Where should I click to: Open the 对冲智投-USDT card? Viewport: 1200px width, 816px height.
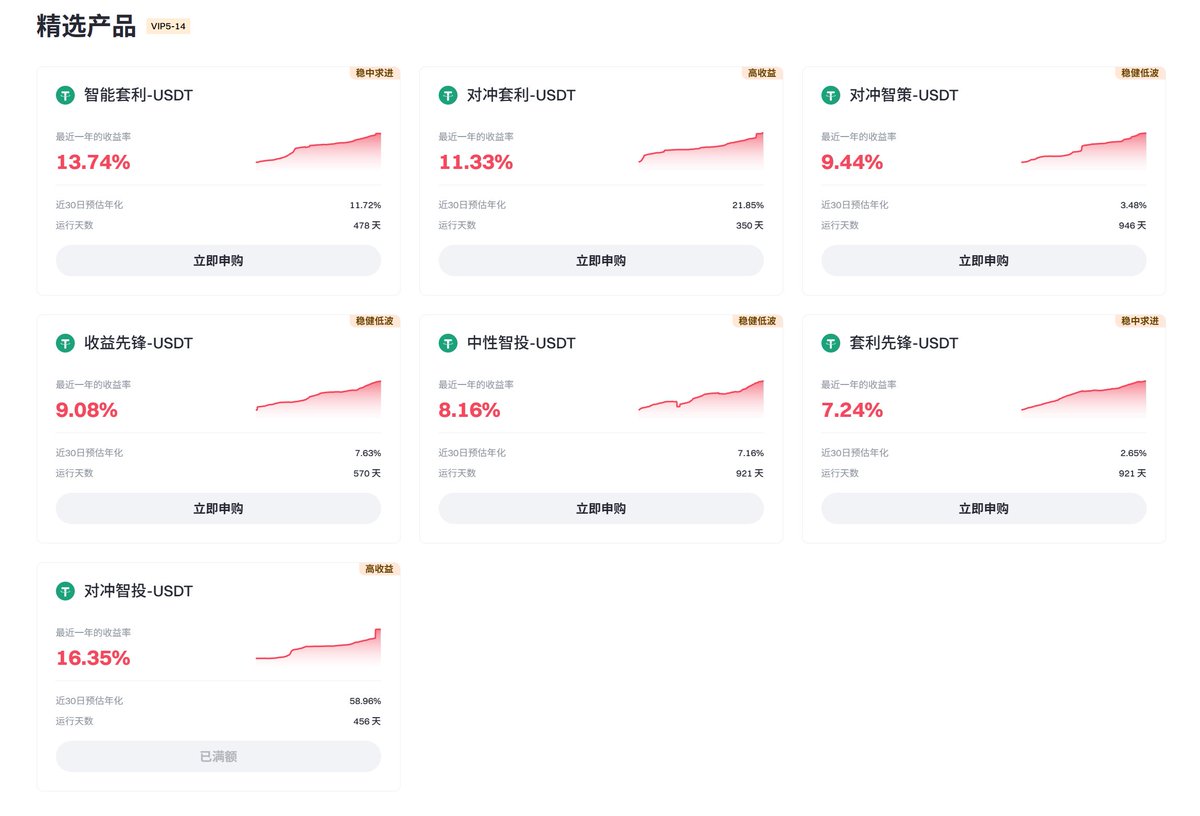pos(138,592)
